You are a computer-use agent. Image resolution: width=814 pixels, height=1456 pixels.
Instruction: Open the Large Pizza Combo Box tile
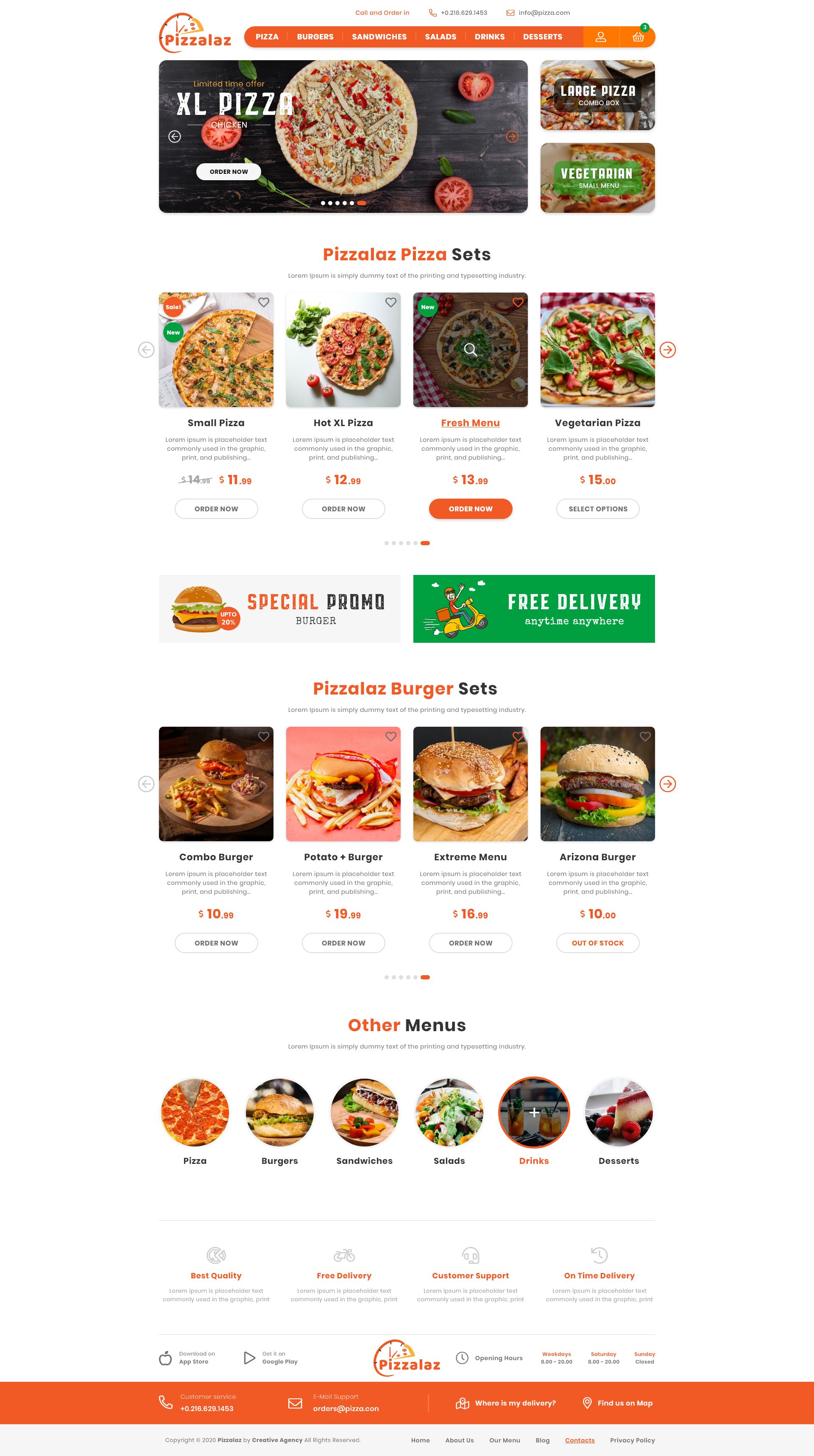coord(597,95)
